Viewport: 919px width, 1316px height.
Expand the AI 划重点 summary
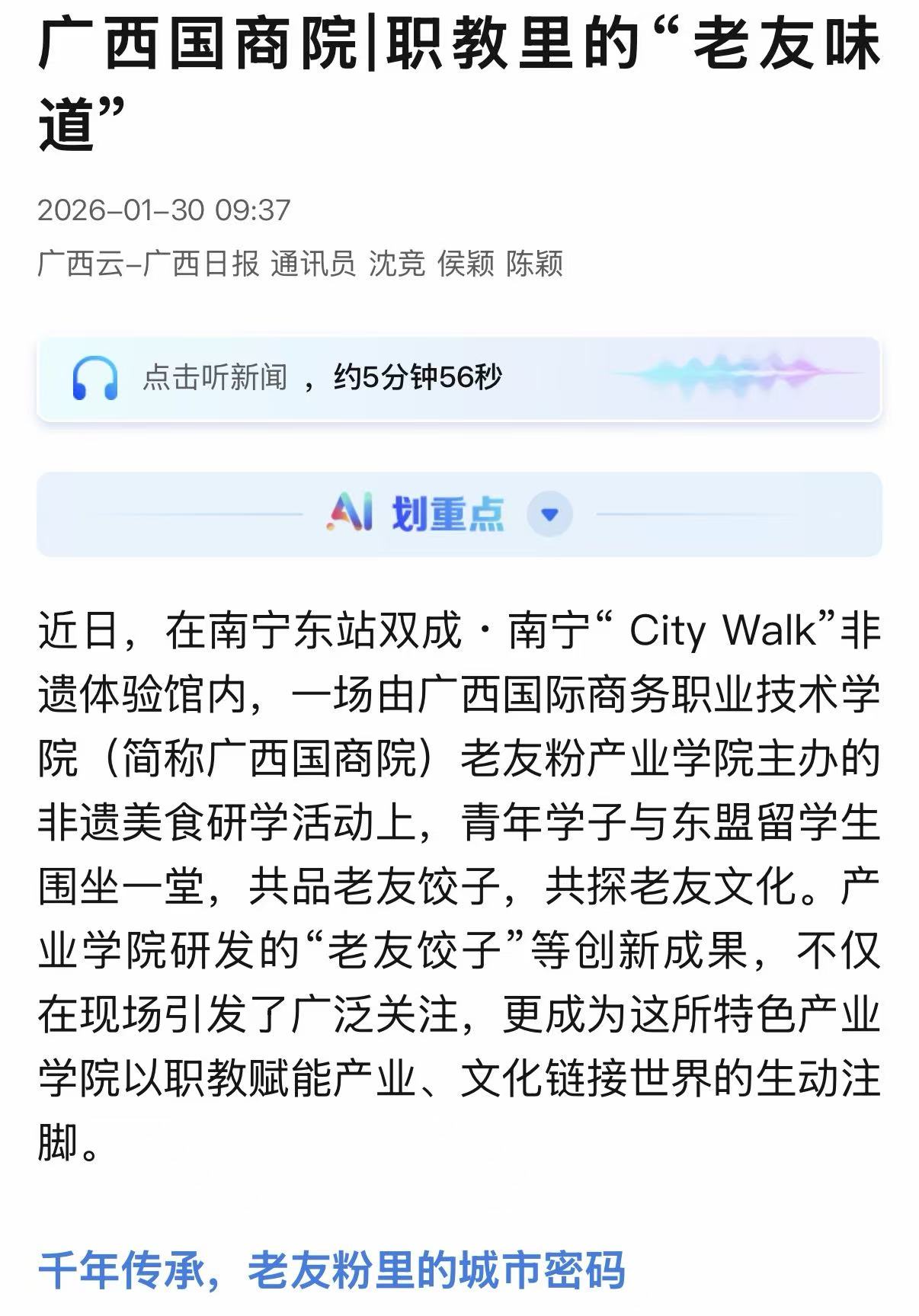[x=549, y=514]
